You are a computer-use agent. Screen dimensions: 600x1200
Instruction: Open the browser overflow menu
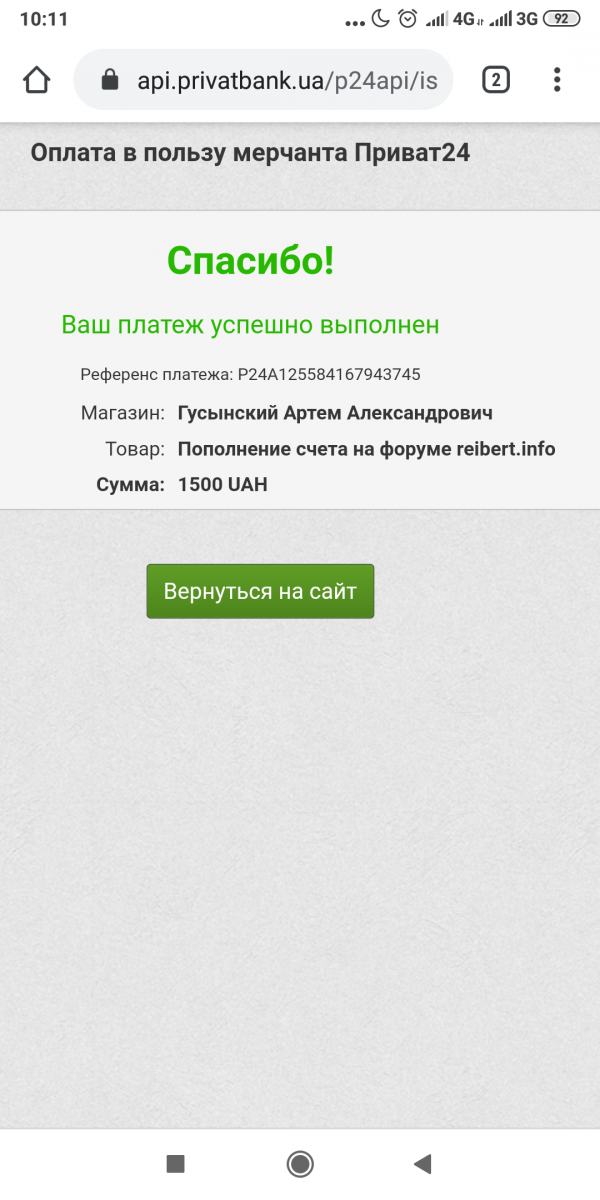(x=557, y=79)
